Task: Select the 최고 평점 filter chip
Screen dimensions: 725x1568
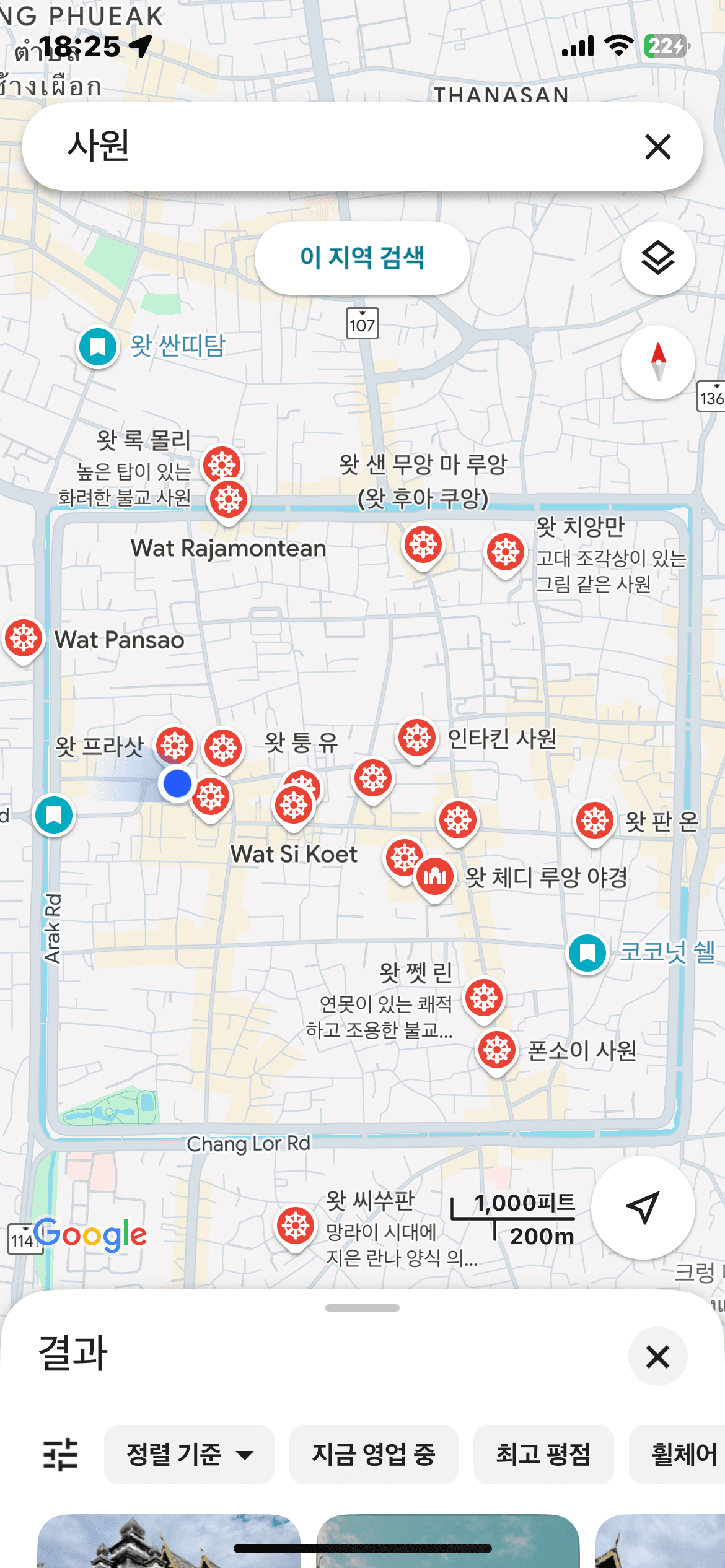Action: 543,1454
